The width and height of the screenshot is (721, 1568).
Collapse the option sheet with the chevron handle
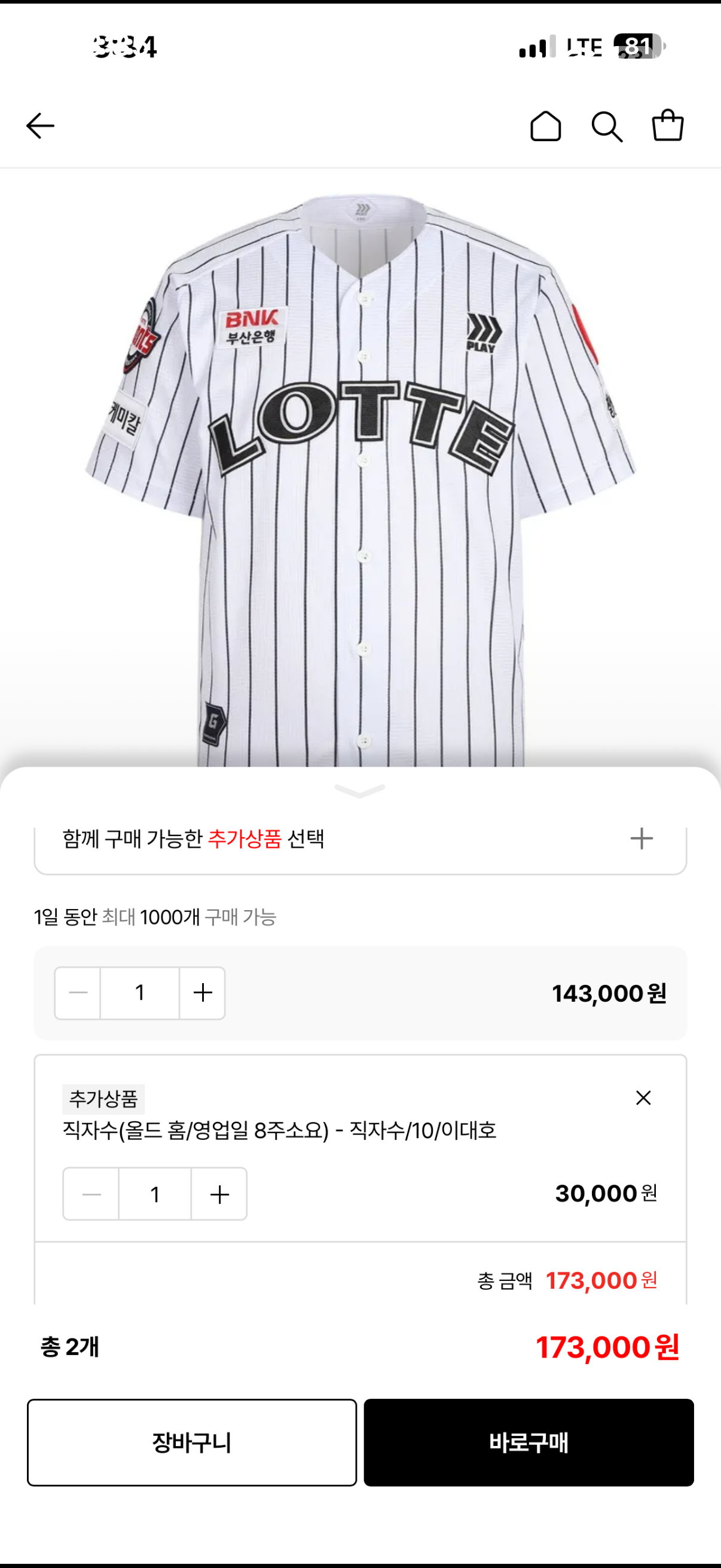(359, 791)
